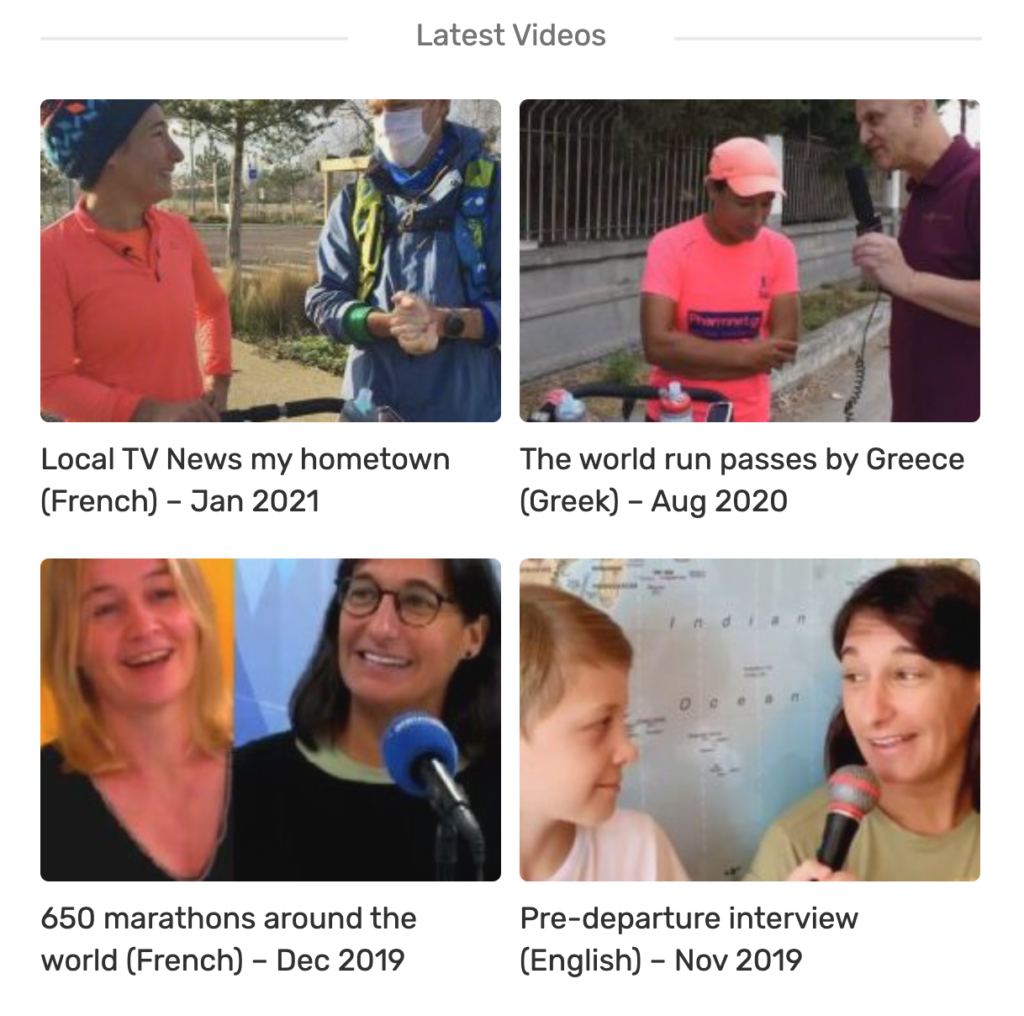Screen dimensions: 1024x1016
Task: Open the Pre-departure interview video
Action: [749, 719]
